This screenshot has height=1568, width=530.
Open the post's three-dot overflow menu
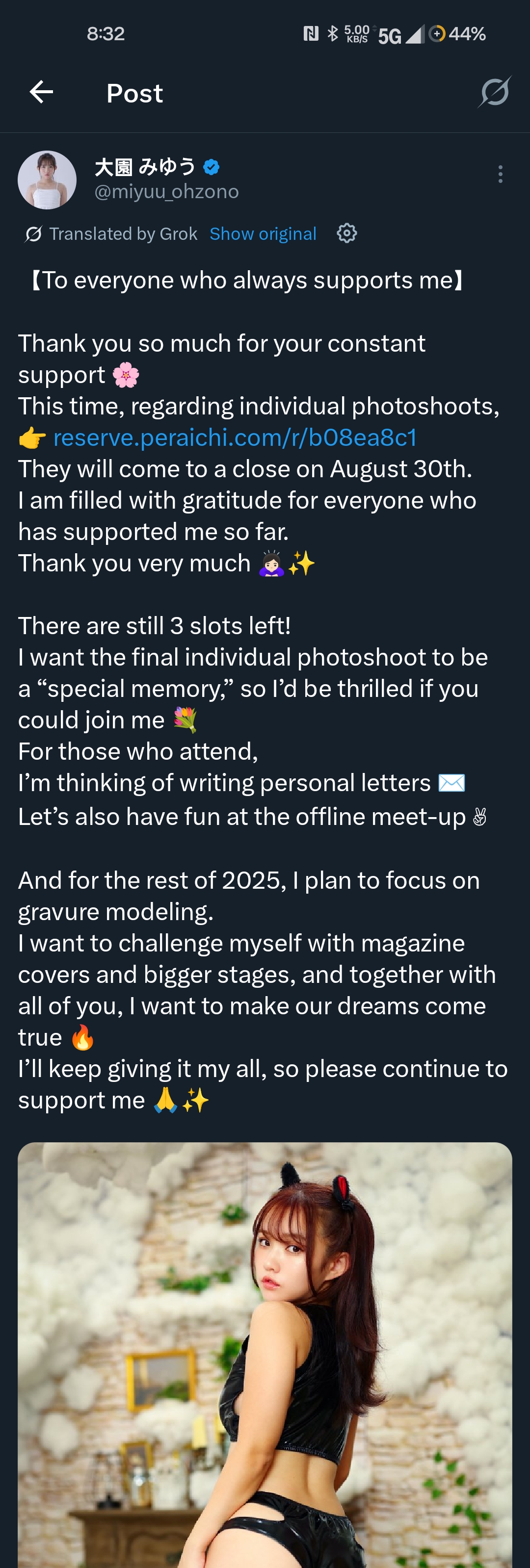pos(500,174)
